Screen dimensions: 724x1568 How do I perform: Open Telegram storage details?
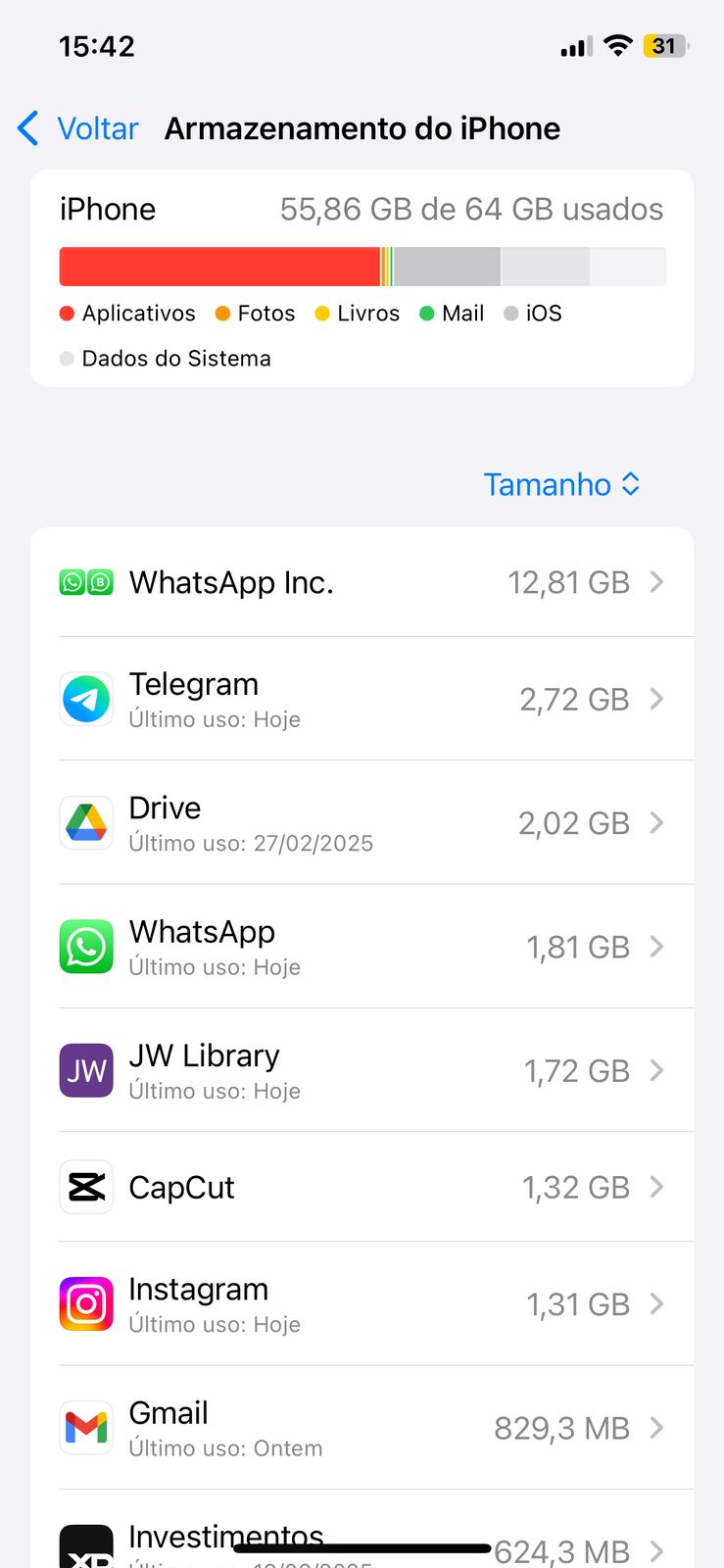click(x=362, y=699)
